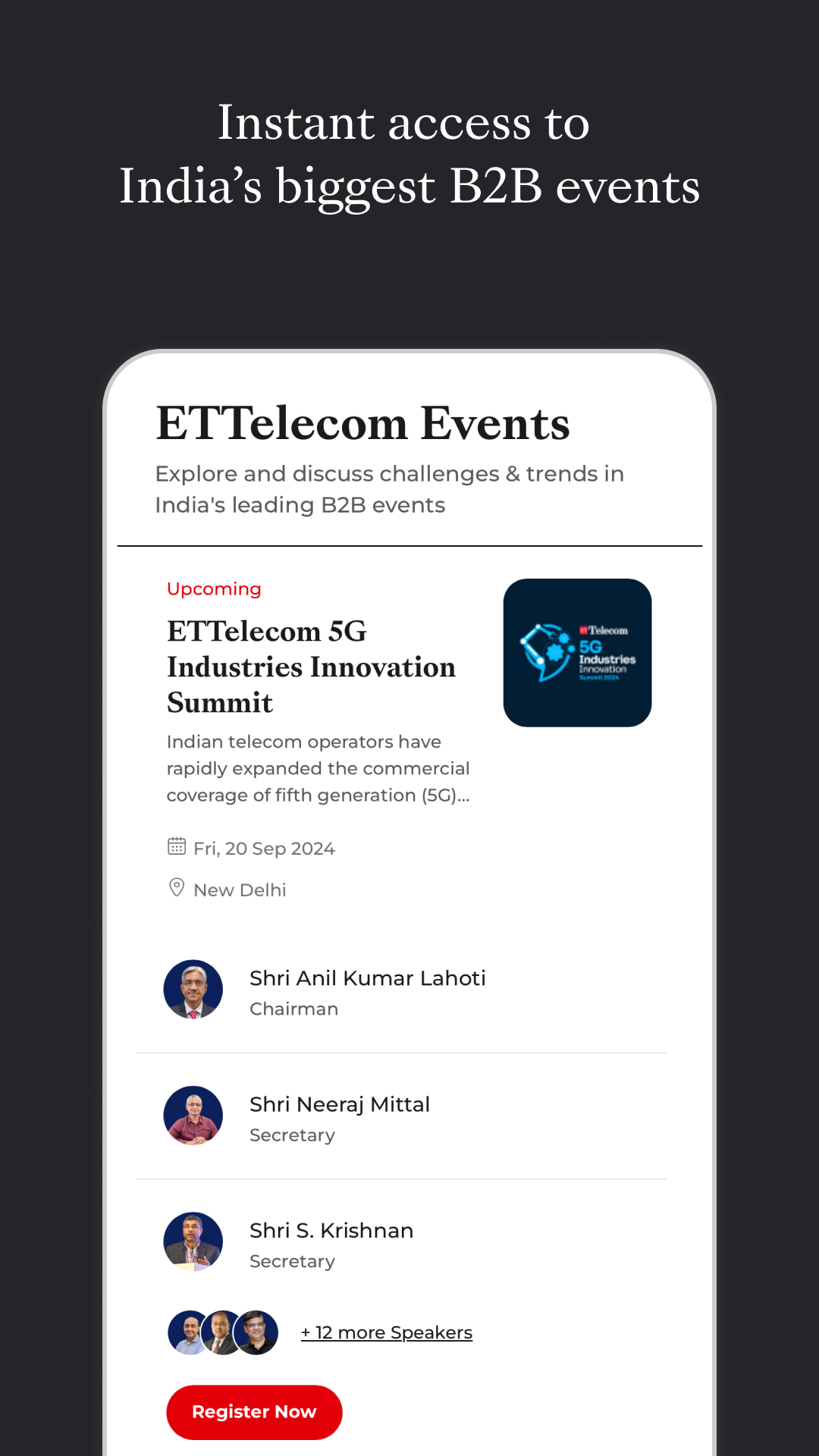819x1456 pixels.
Task: Expand the truncated event description text
Action: [x=318, y=768]
